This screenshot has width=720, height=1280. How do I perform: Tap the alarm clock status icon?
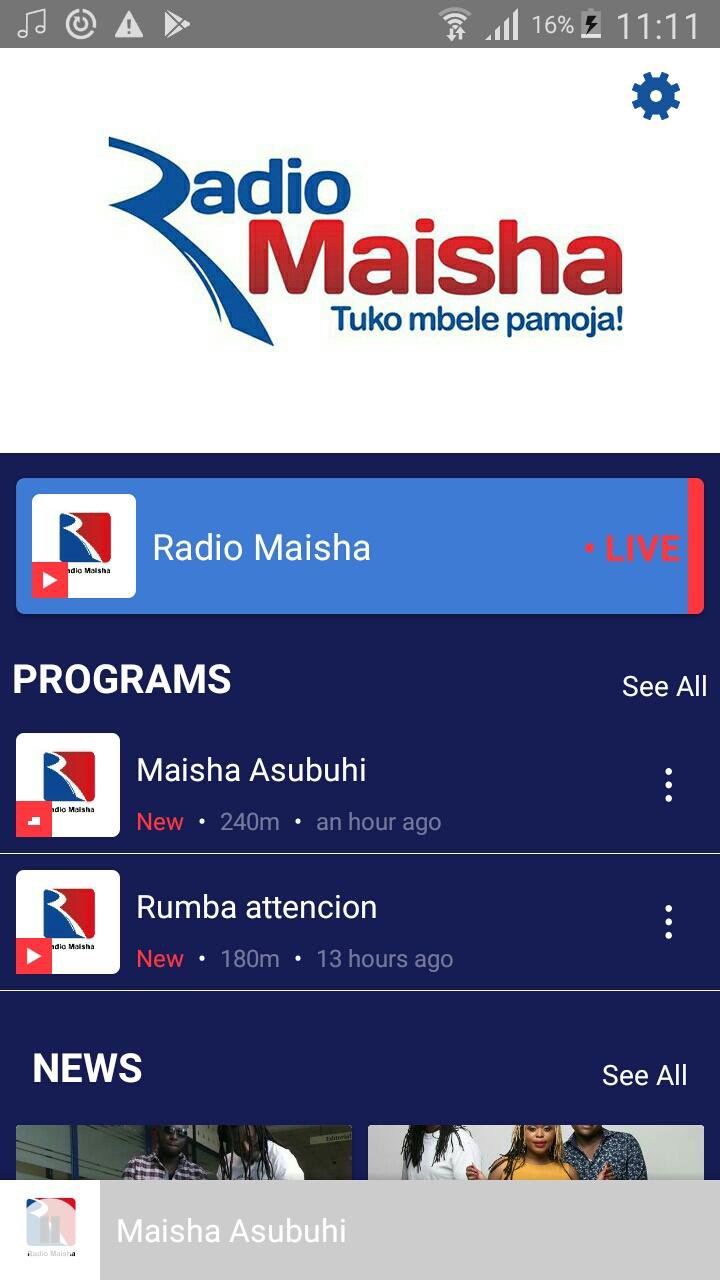tap(80, 22)
